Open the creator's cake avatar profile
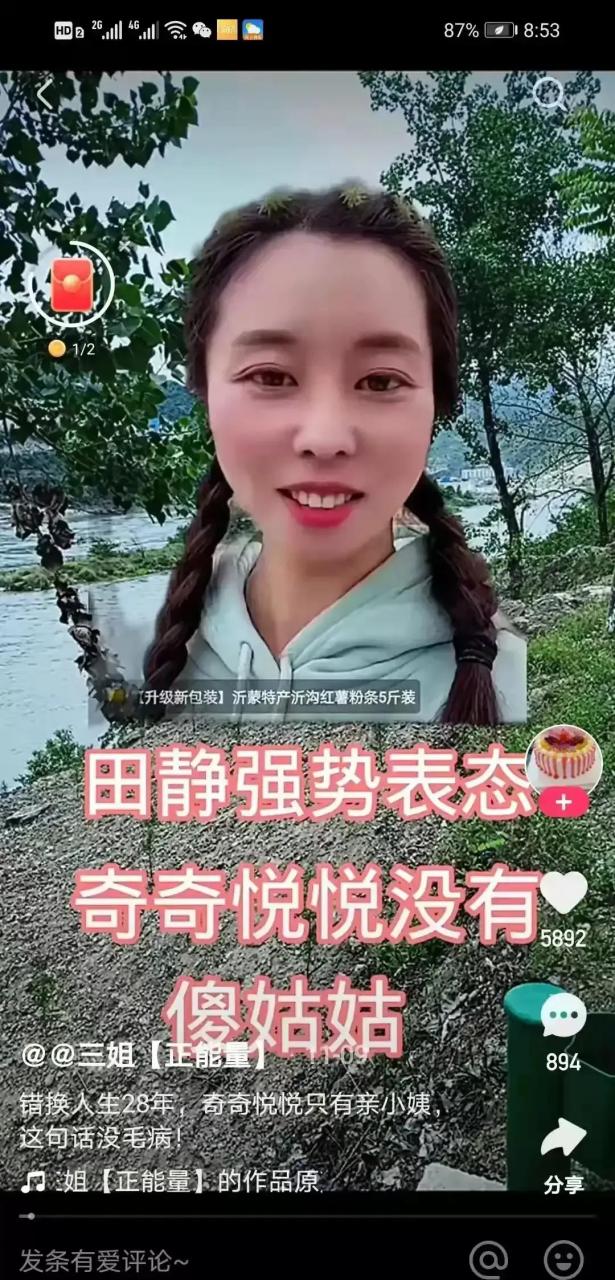Viewport: 615px width, 1280px height. coord(563,758)
